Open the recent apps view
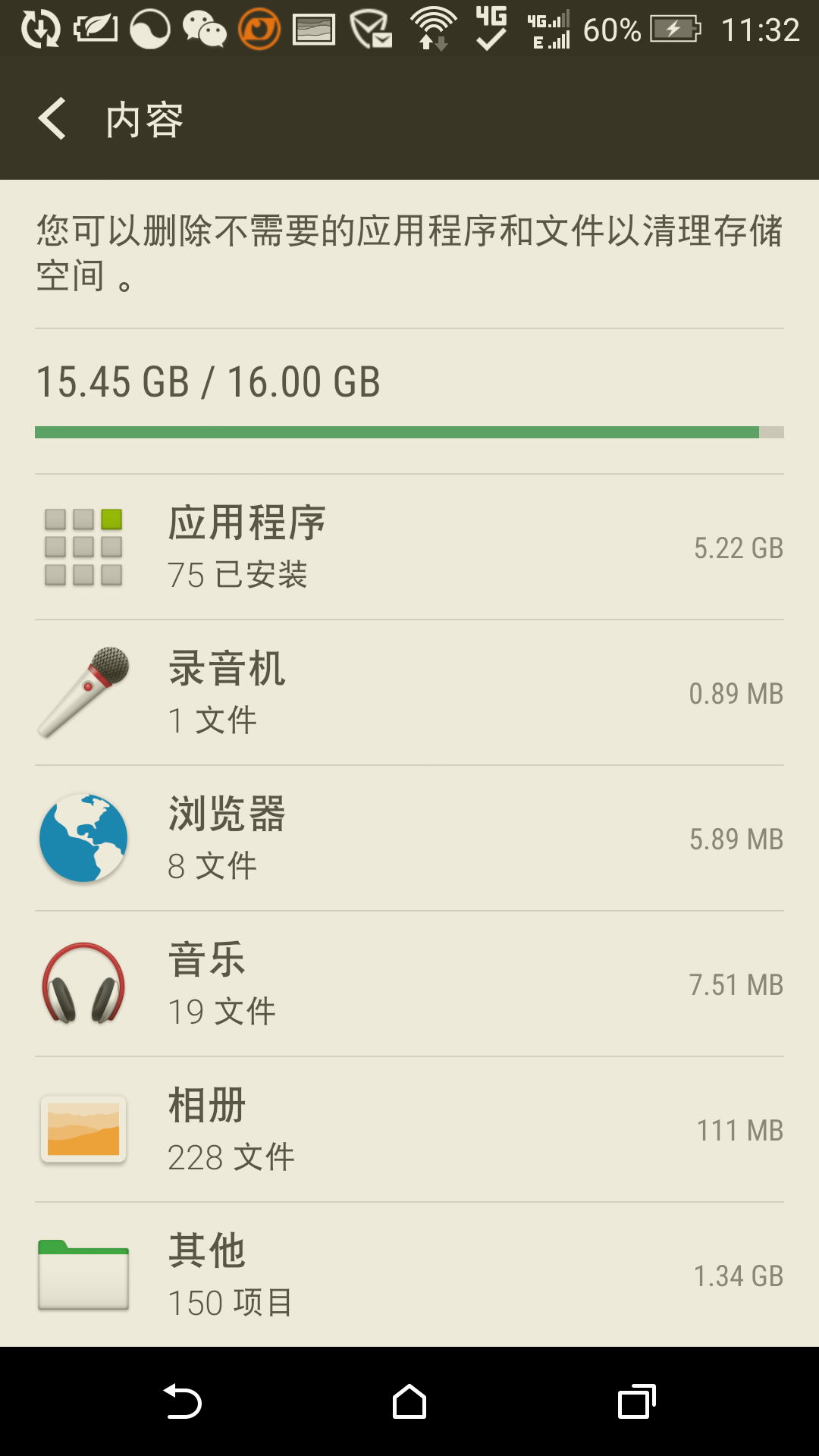 [x=636, y=1401]
